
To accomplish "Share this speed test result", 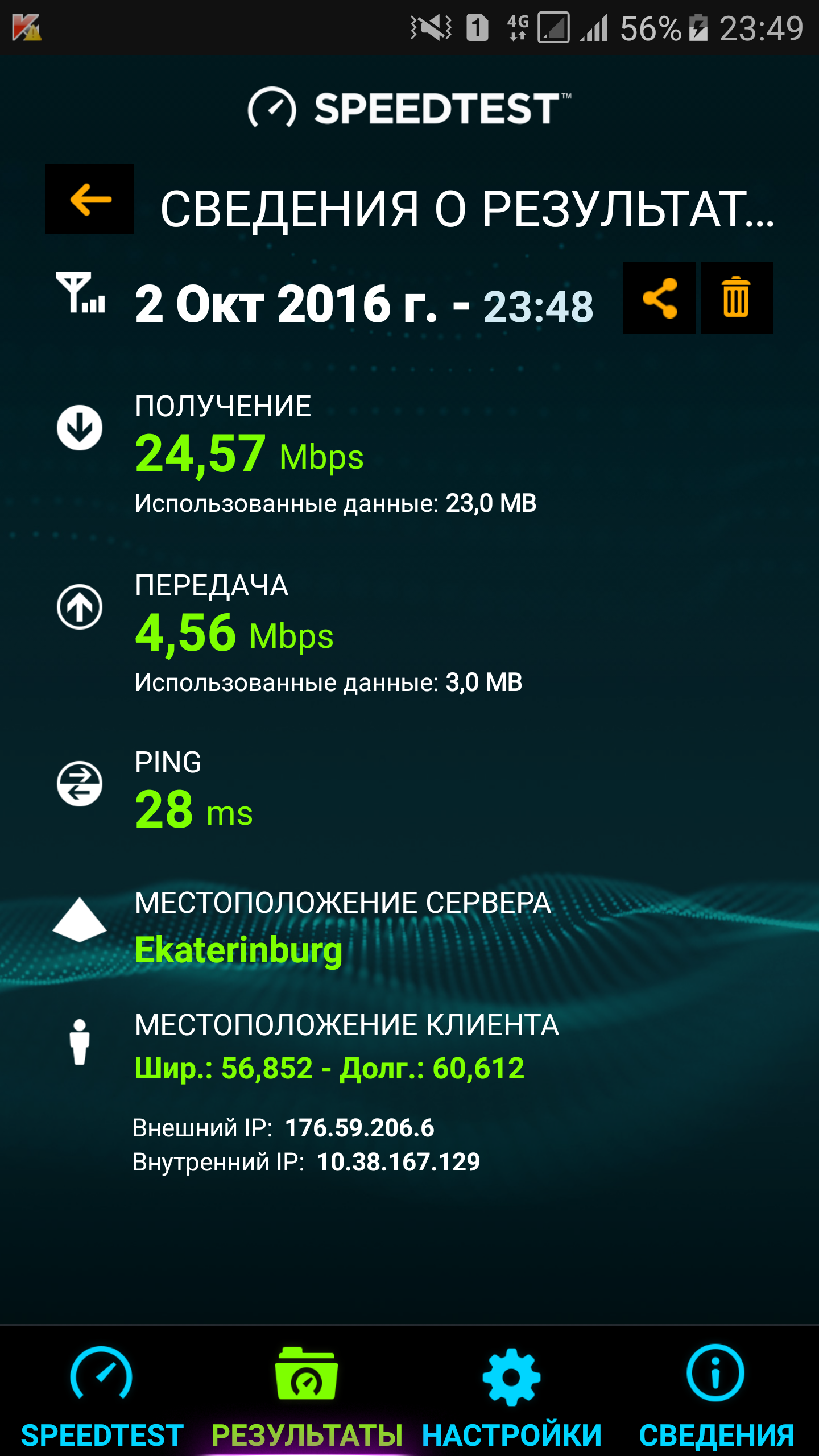I will tap(659, 298).
